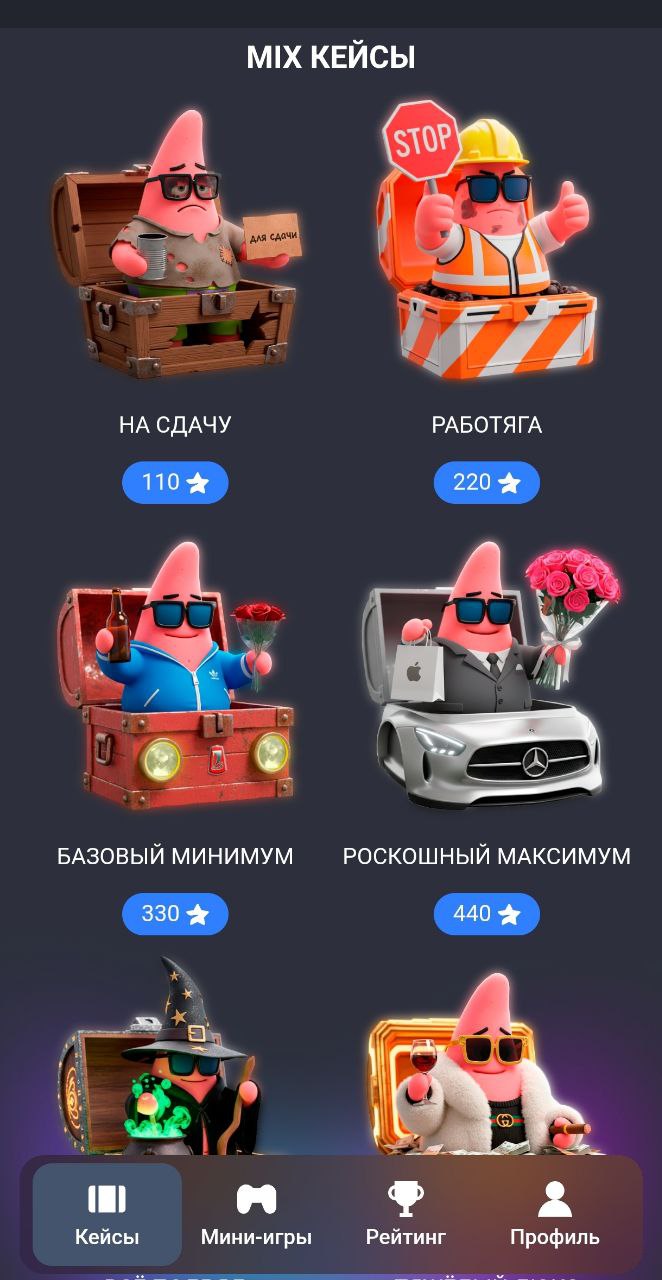
Task: Switch to the Профиль tab
Action: (x=555, y=1215)
